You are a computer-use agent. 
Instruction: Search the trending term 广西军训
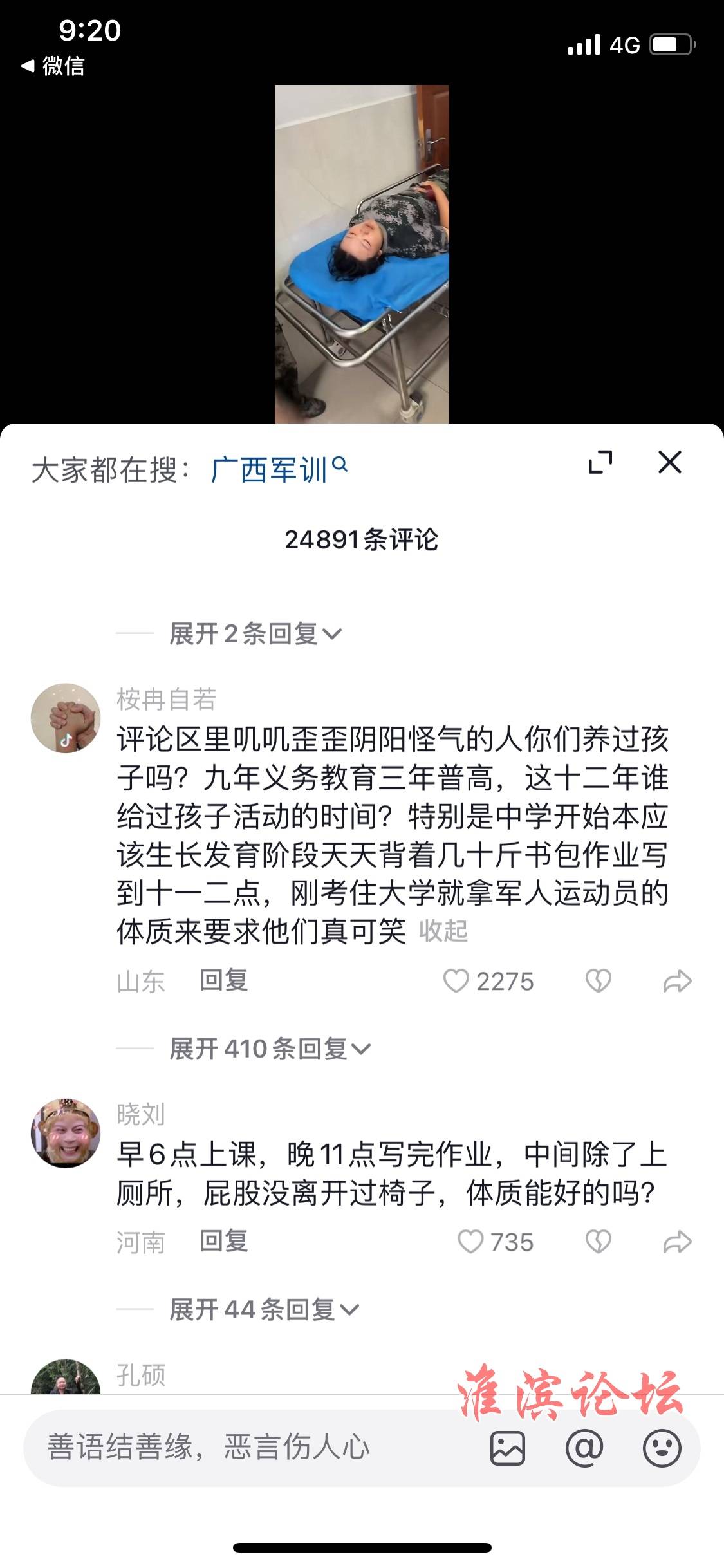279,469
